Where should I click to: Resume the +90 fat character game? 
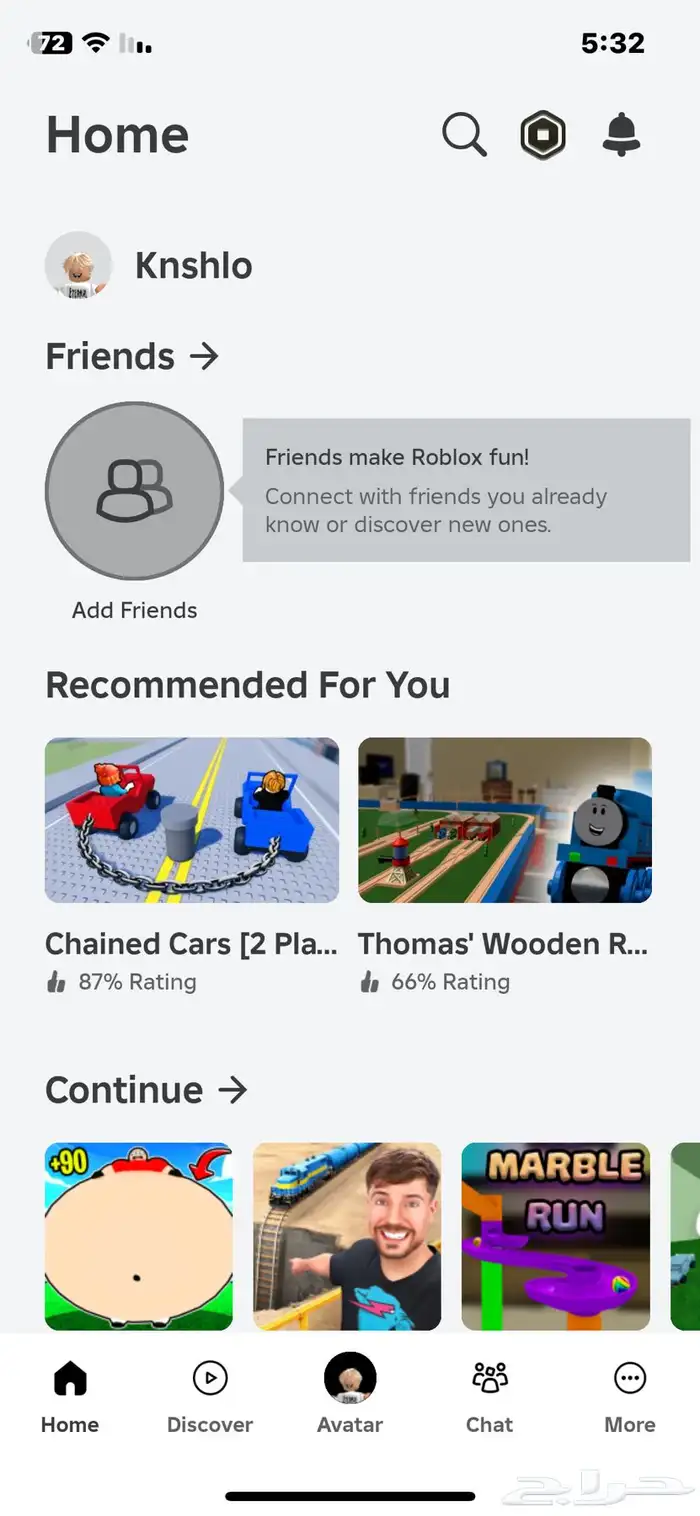pos(139,1236)
